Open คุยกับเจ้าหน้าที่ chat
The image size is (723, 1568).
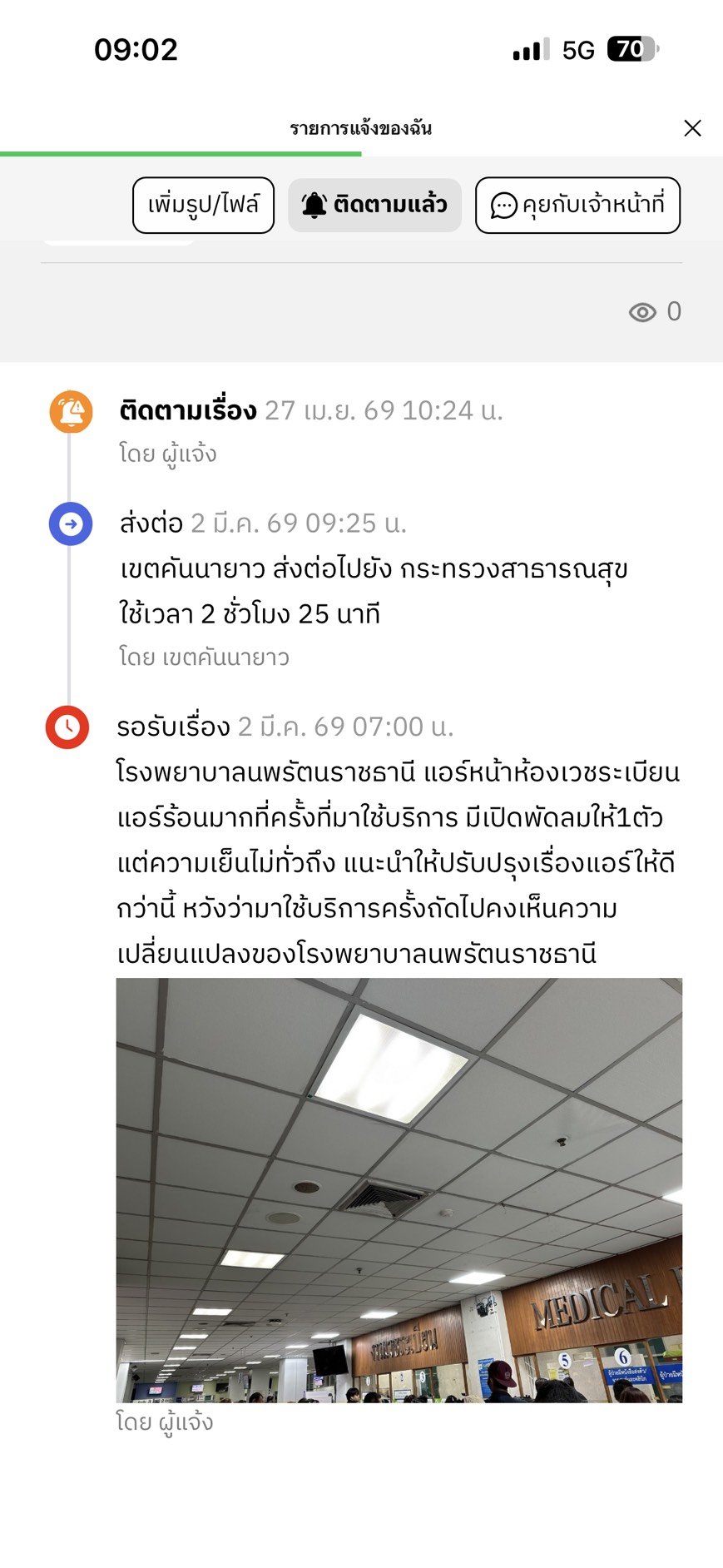coord(577,205)
